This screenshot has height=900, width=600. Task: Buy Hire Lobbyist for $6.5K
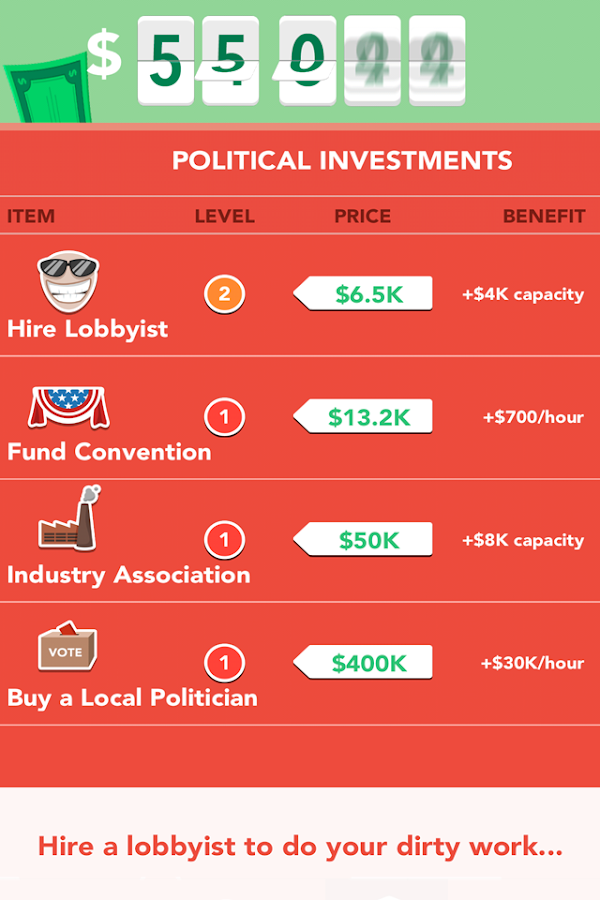[368, 294]
